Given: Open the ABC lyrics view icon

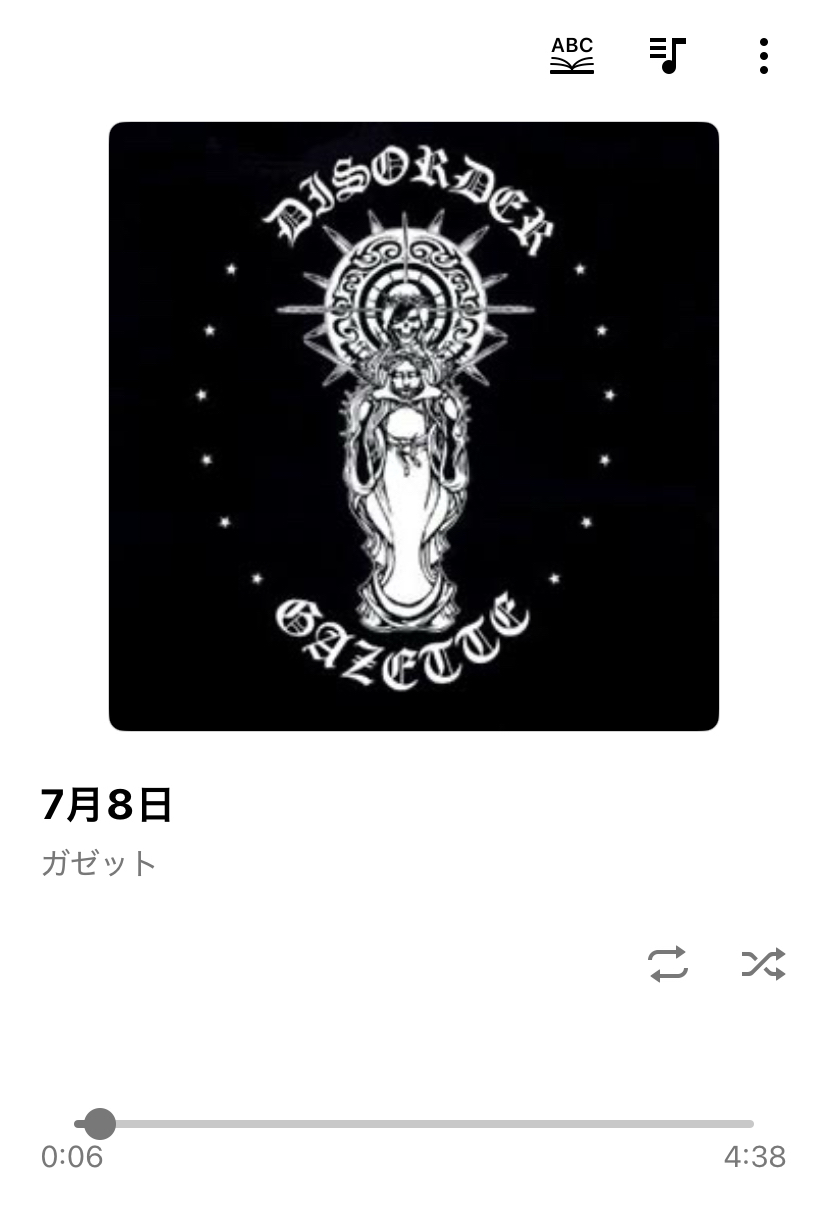Looking at the screenshot, I should [572, 56].
